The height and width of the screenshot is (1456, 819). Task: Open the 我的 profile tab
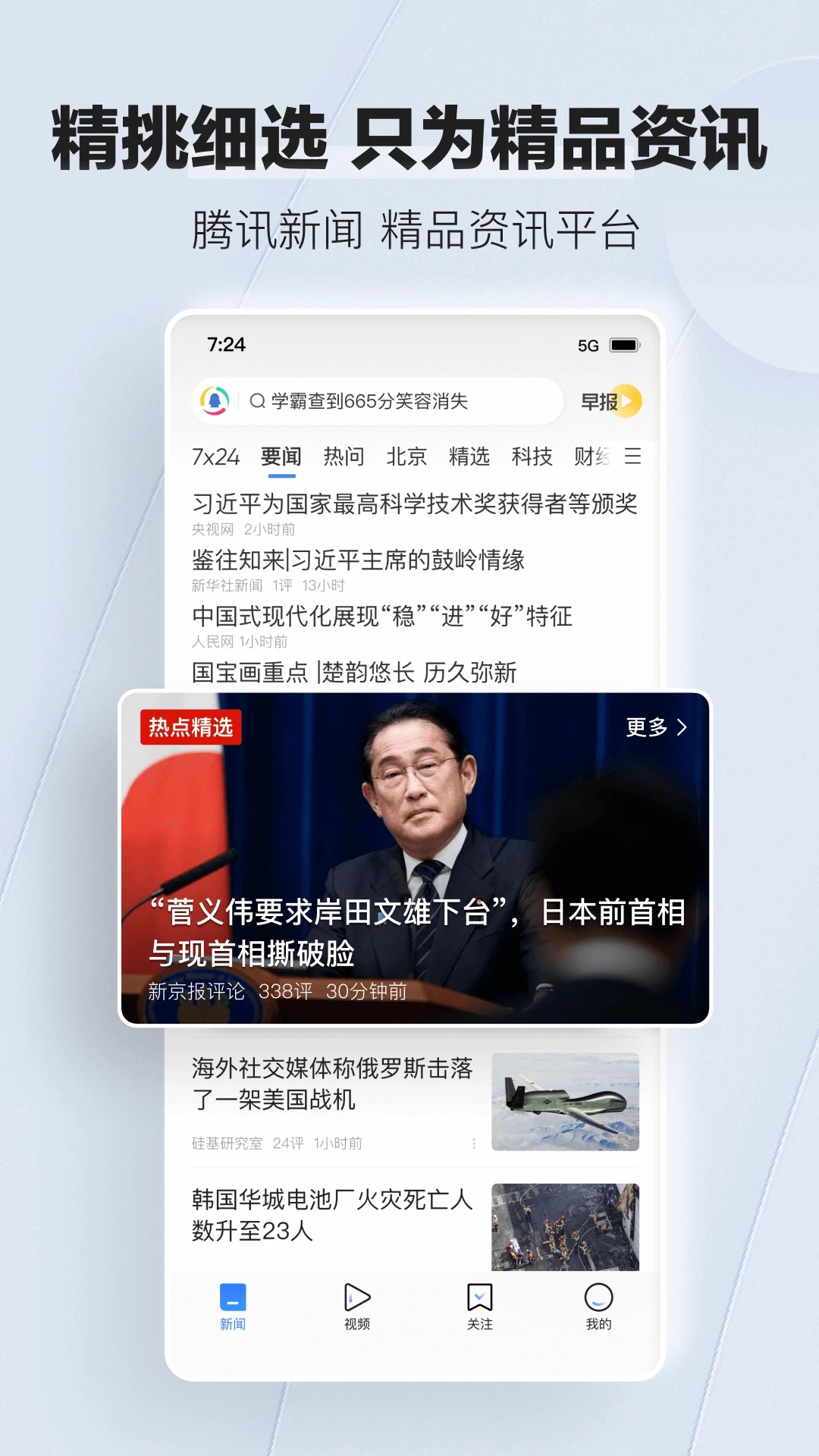point(600,1308)
